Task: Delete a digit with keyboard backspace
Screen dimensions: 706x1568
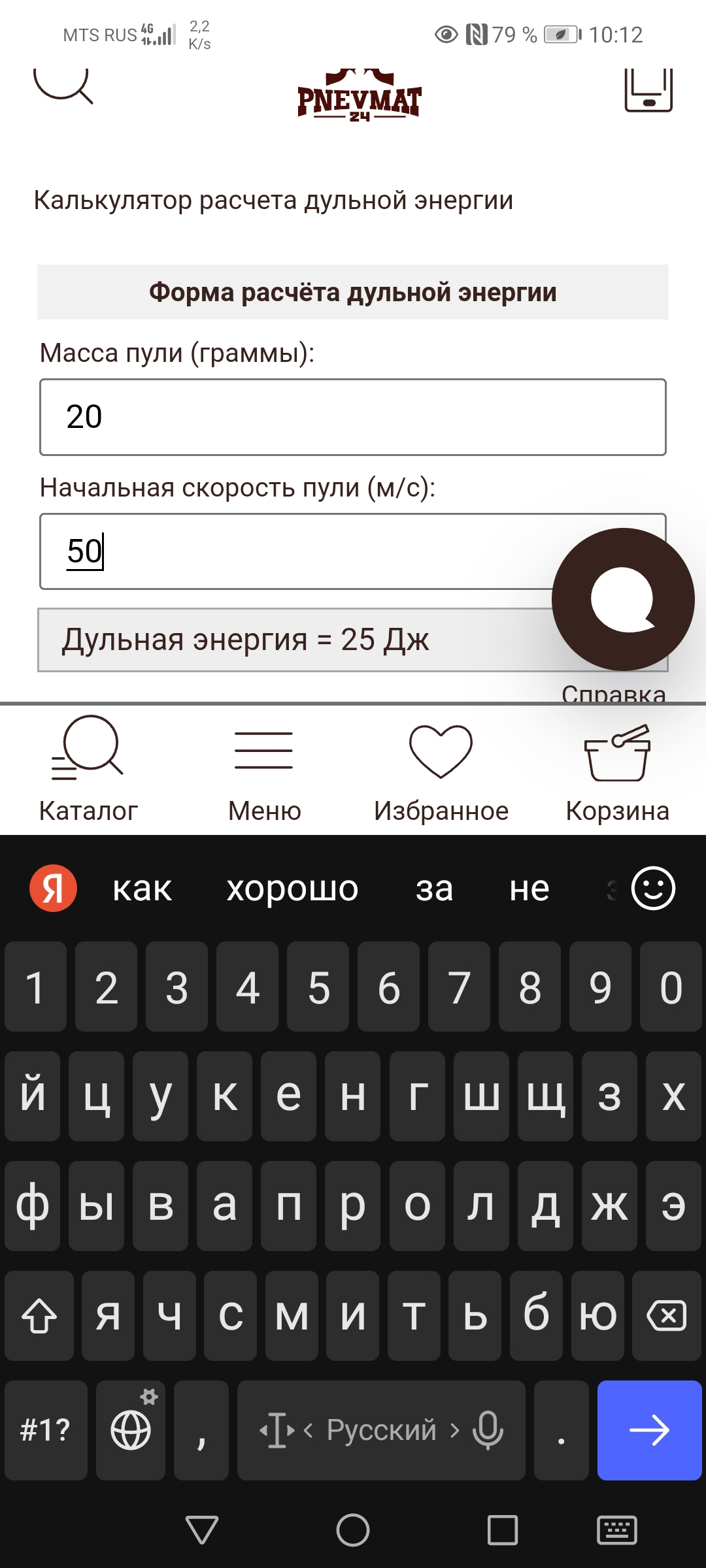Action: click(x=667, y=1315)
